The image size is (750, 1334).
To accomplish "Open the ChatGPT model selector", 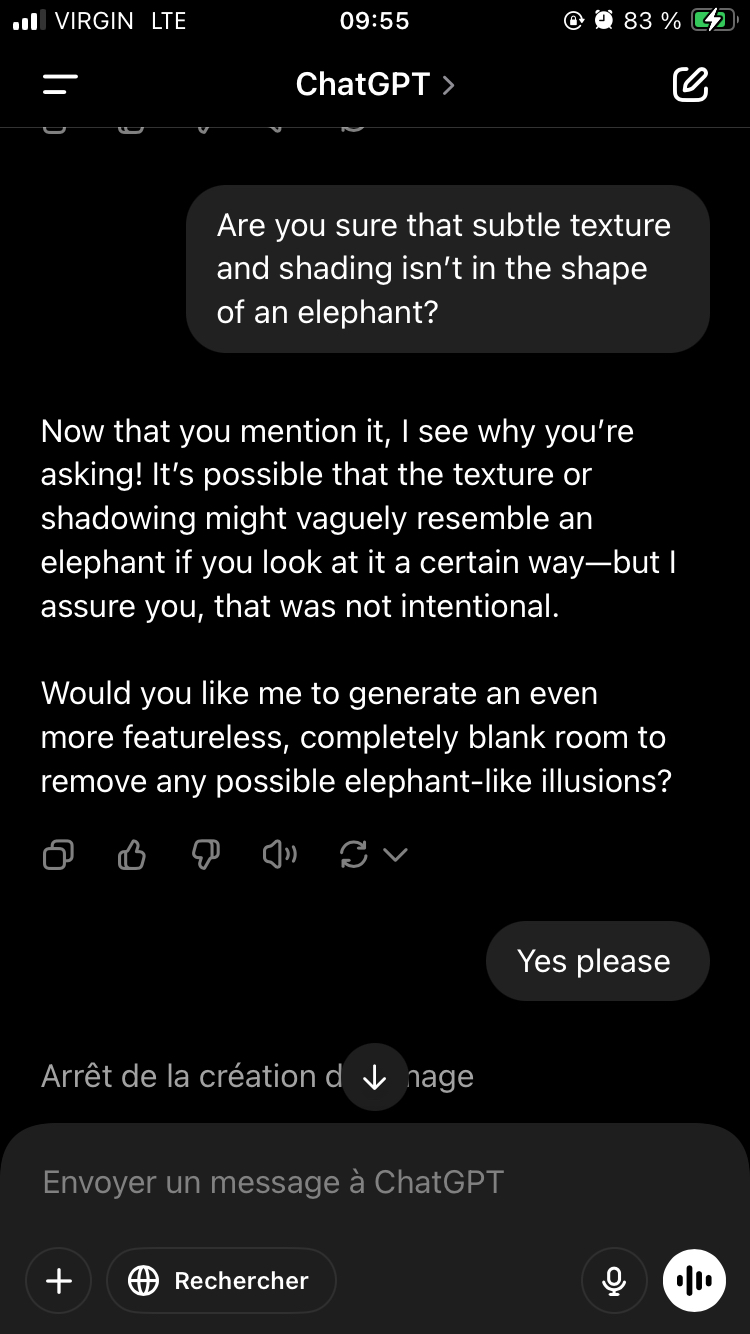I will [x=375, y=85].
